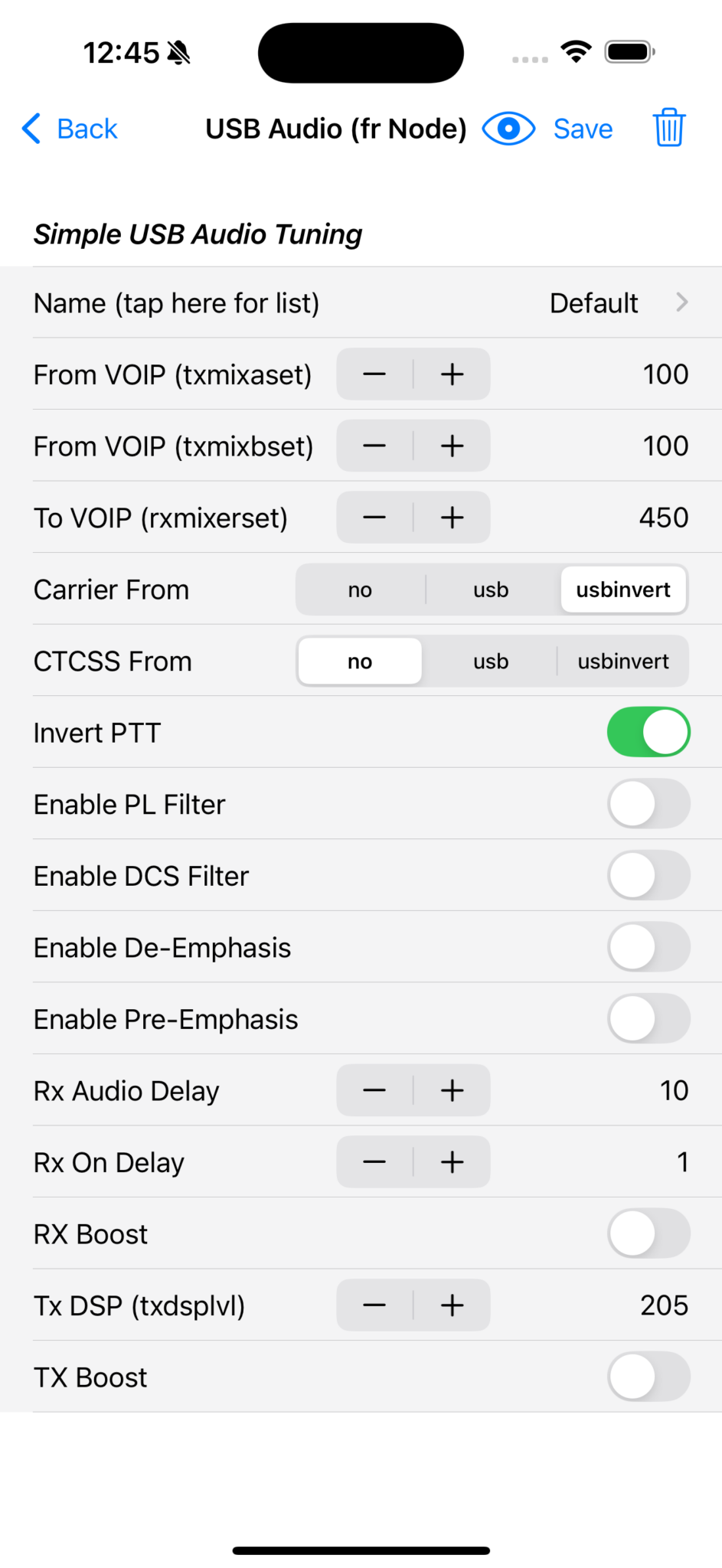This screenshot has height=1568, width=722.
Task: Tap minus to lower Tx DSP (txdsplvl)
Action: pyautogui.click(x=374, y=1305)
